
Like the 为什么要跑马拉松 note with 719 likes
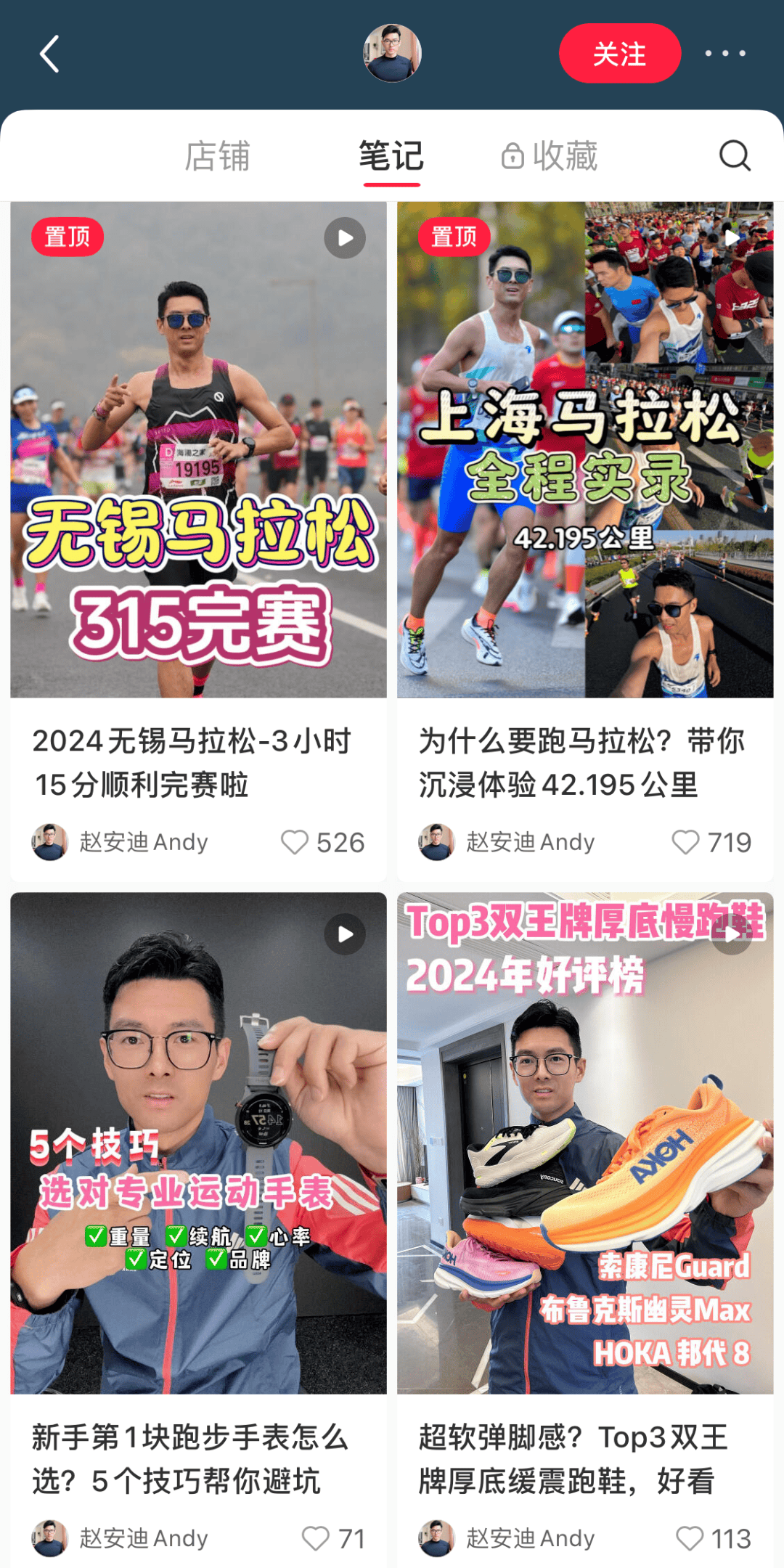click(x=685, y=842)
